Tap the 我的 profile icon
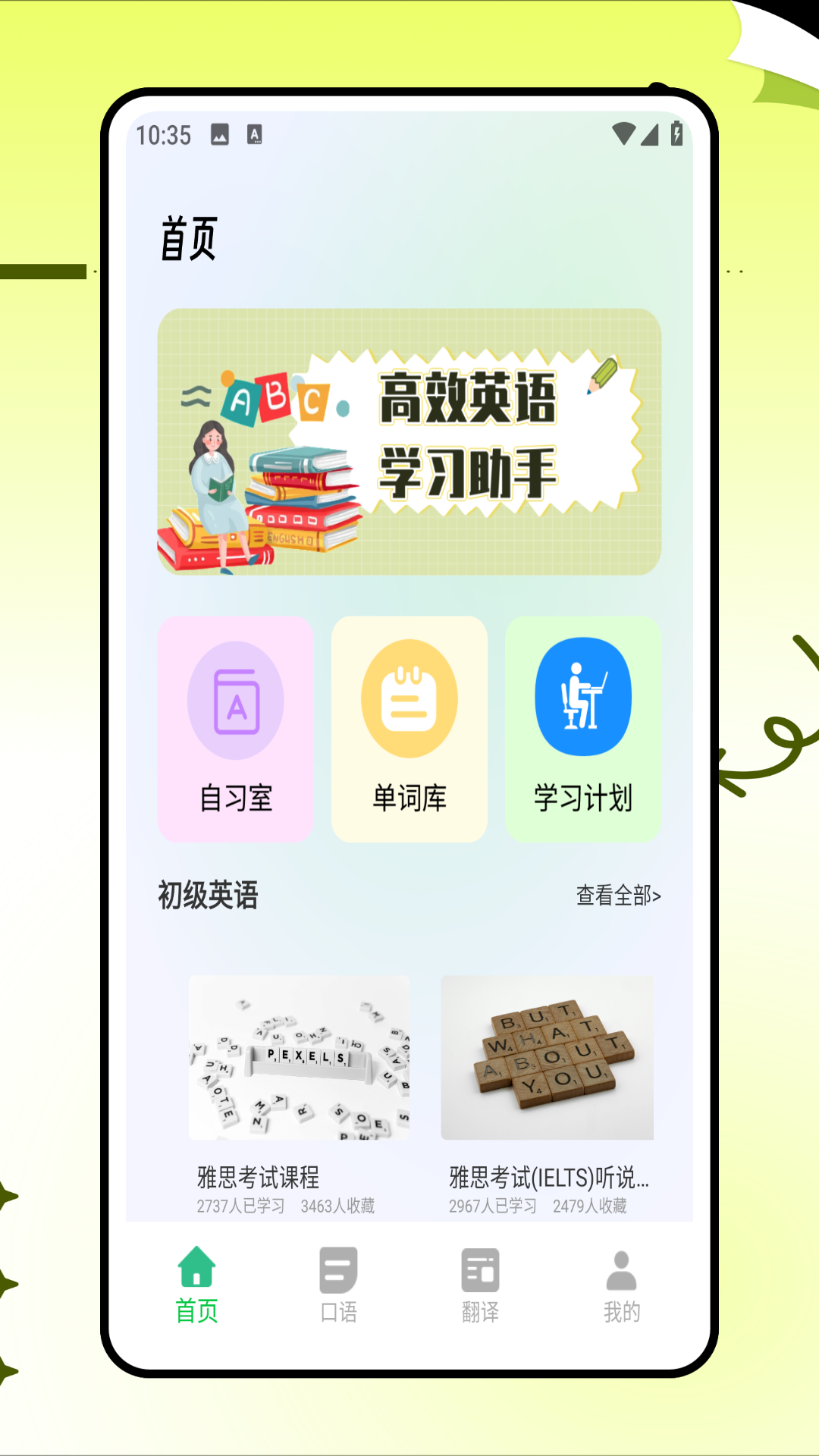 tap(620, 1266)
